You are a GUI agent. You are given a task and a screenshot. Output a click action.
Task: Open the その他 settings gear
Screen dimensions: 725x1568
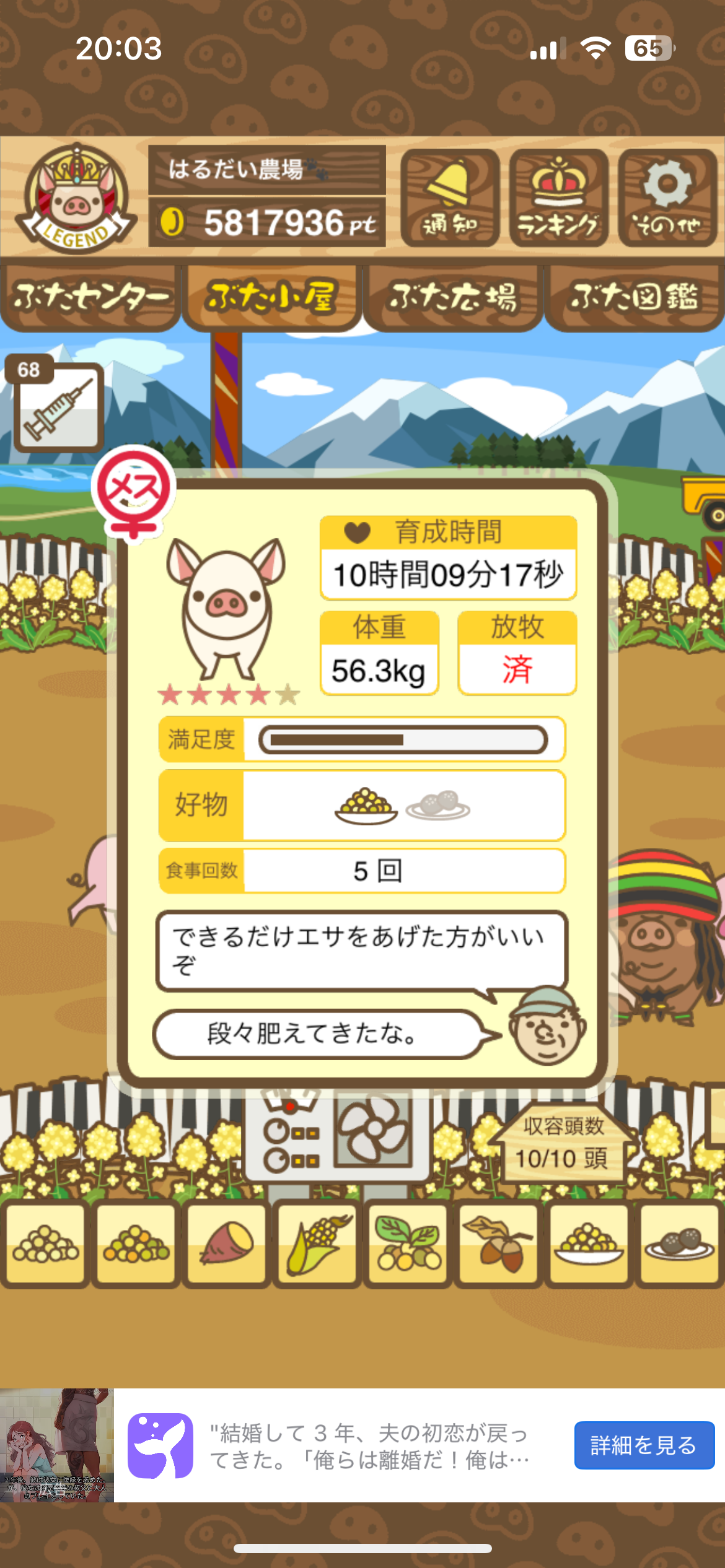coord(667,198)
